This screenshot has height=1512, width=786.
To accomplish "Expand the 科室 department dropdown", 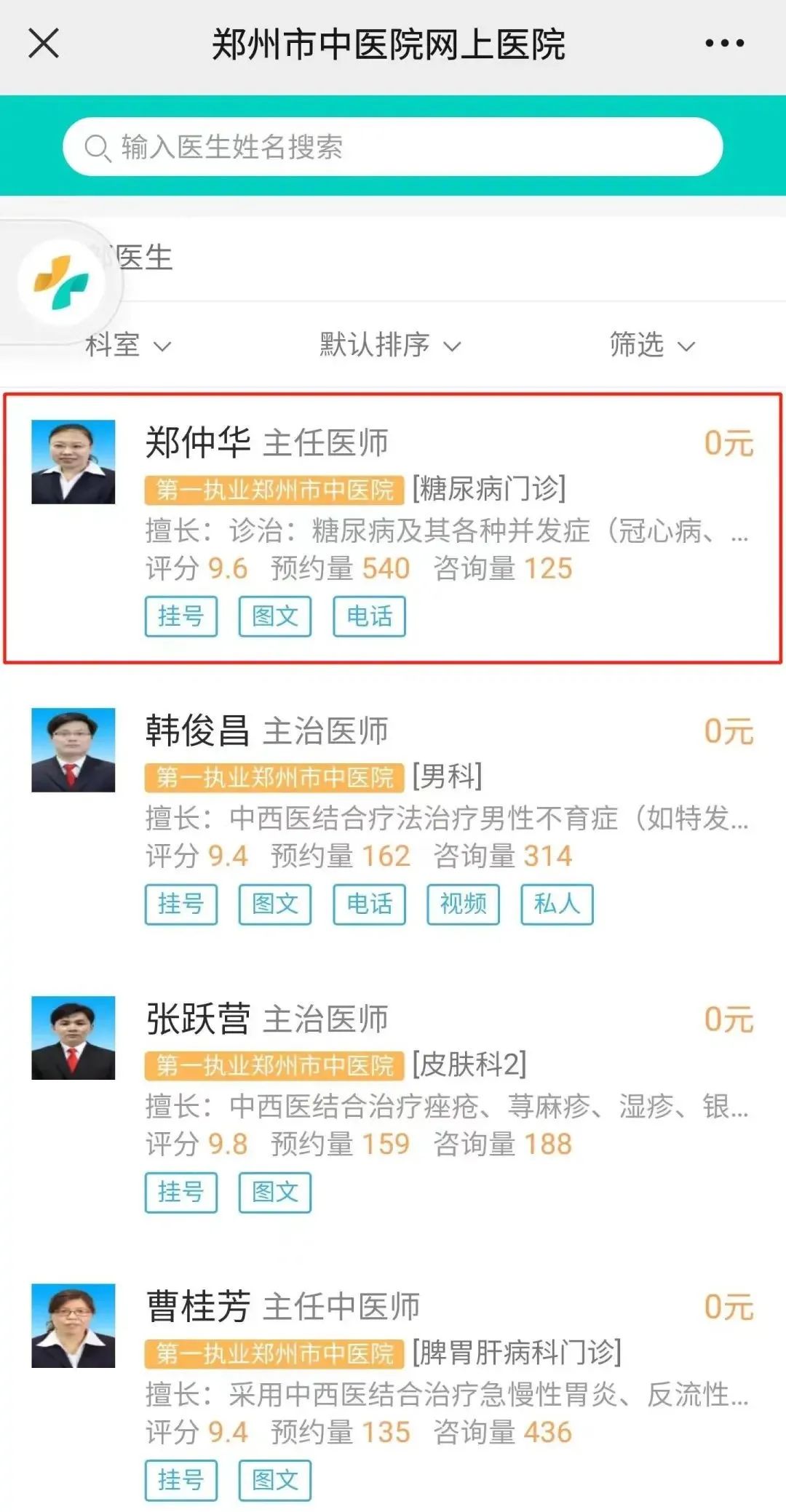I will [128, 345].
